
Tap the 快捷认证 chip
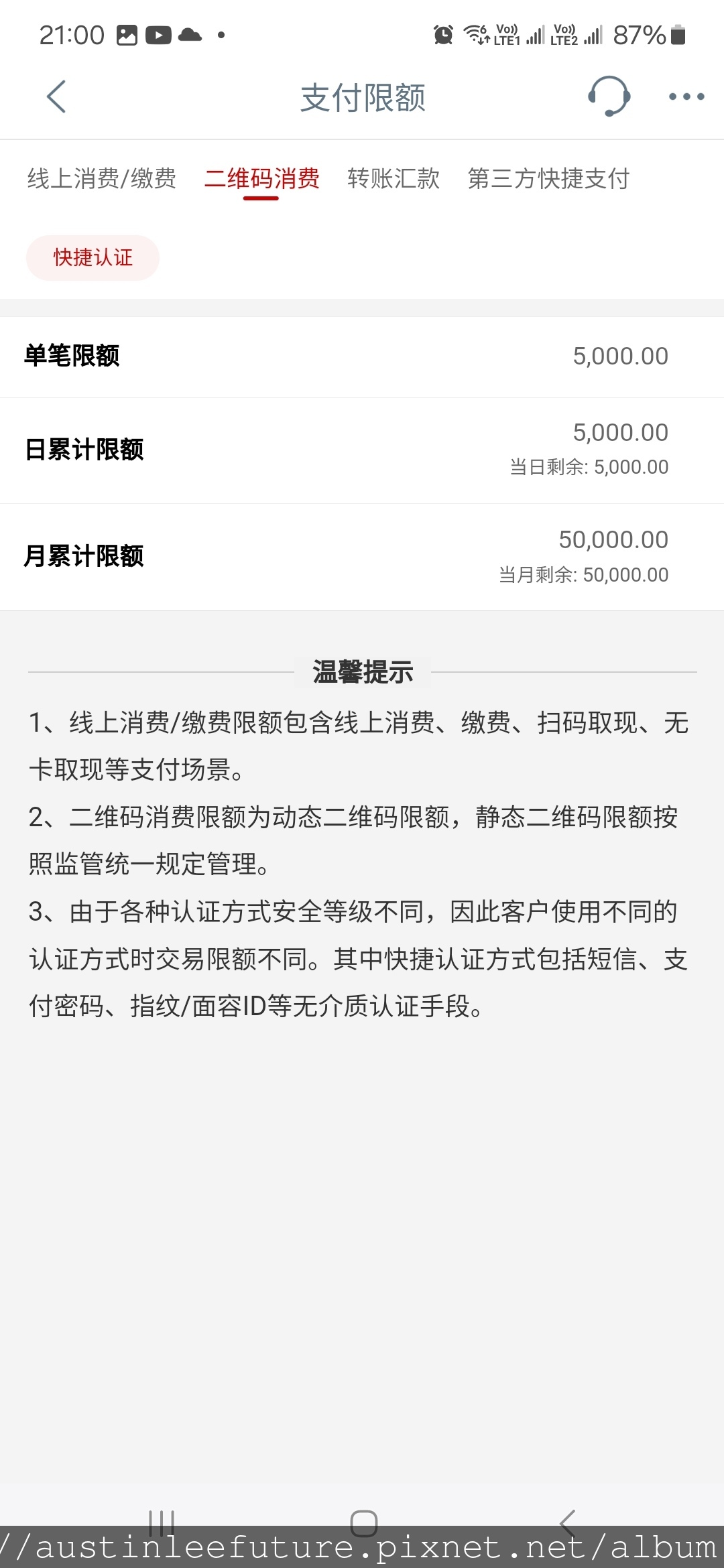click(x=93, y=257)
